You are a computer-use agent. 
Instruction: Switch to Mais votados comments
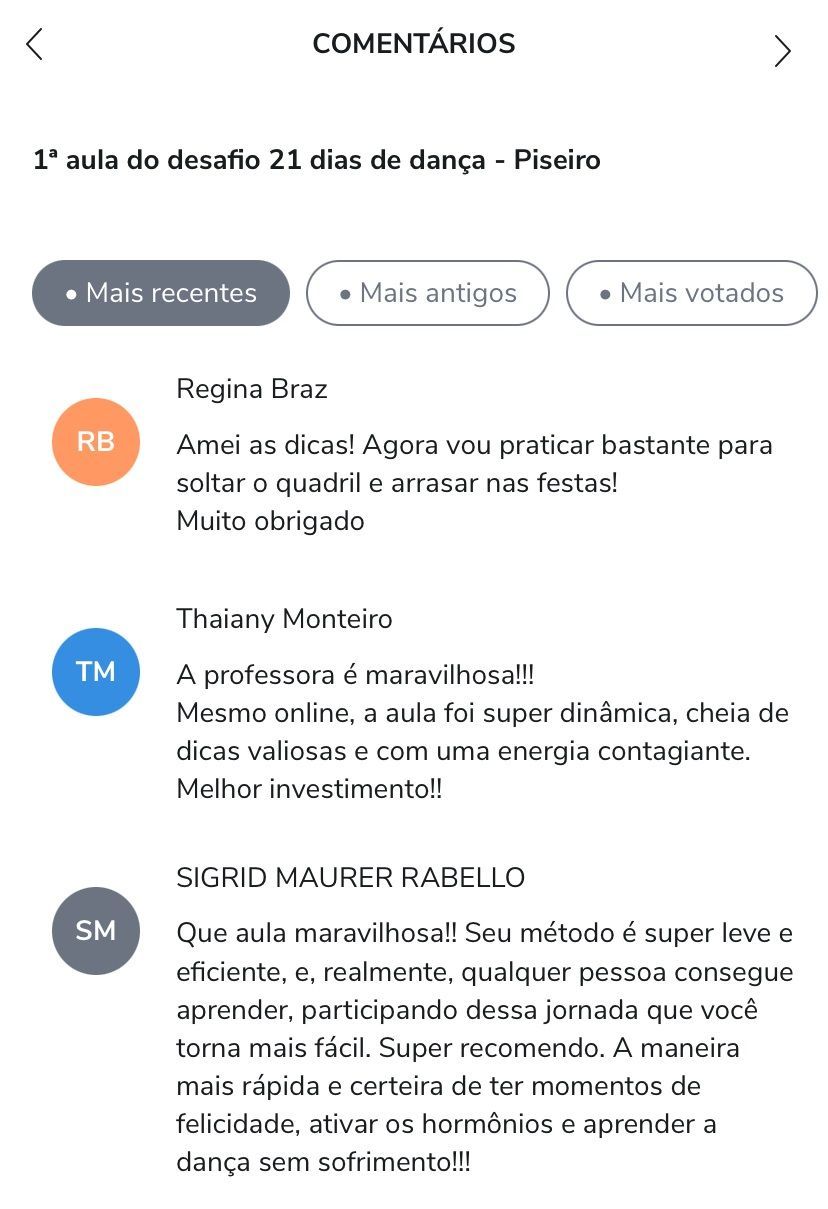692,293
